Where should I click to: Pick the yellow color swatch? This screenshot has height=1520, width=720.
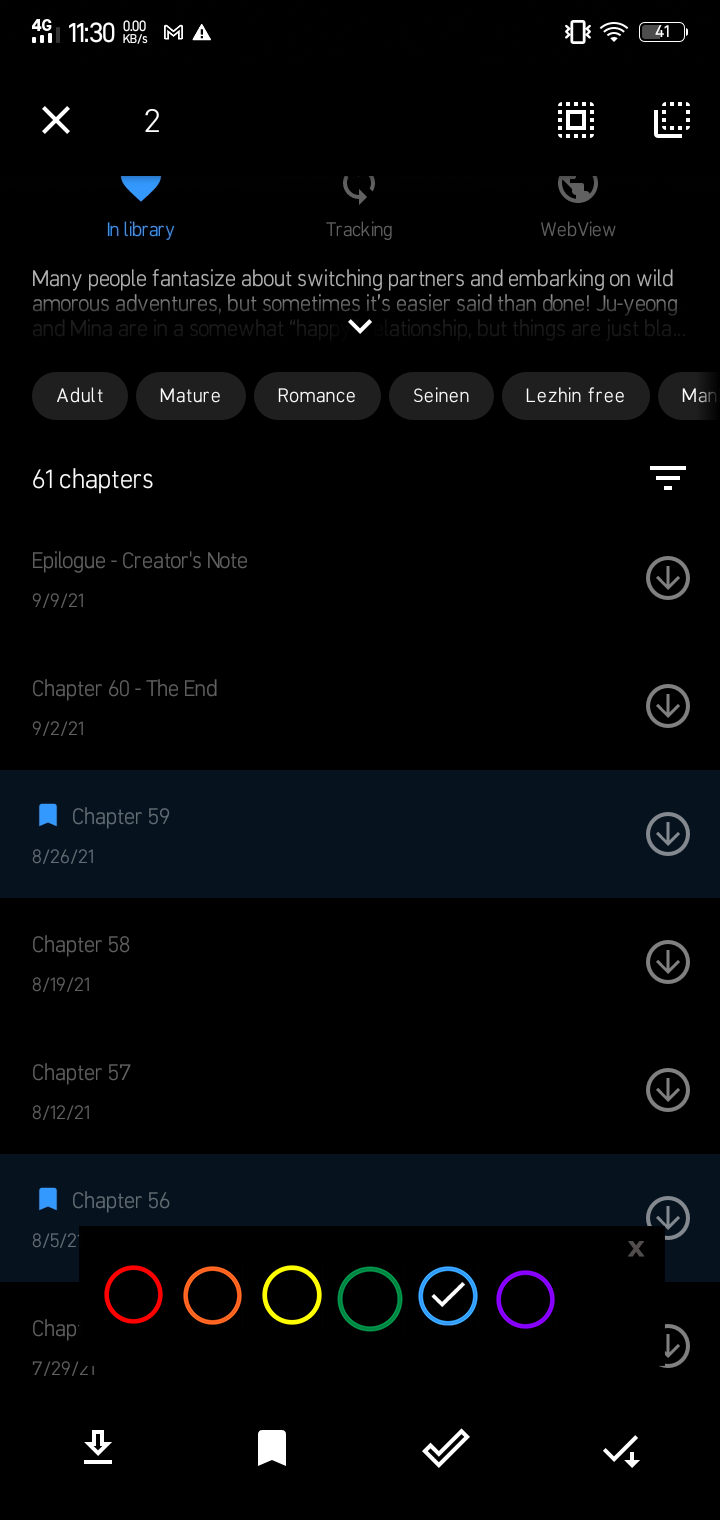291,1295
